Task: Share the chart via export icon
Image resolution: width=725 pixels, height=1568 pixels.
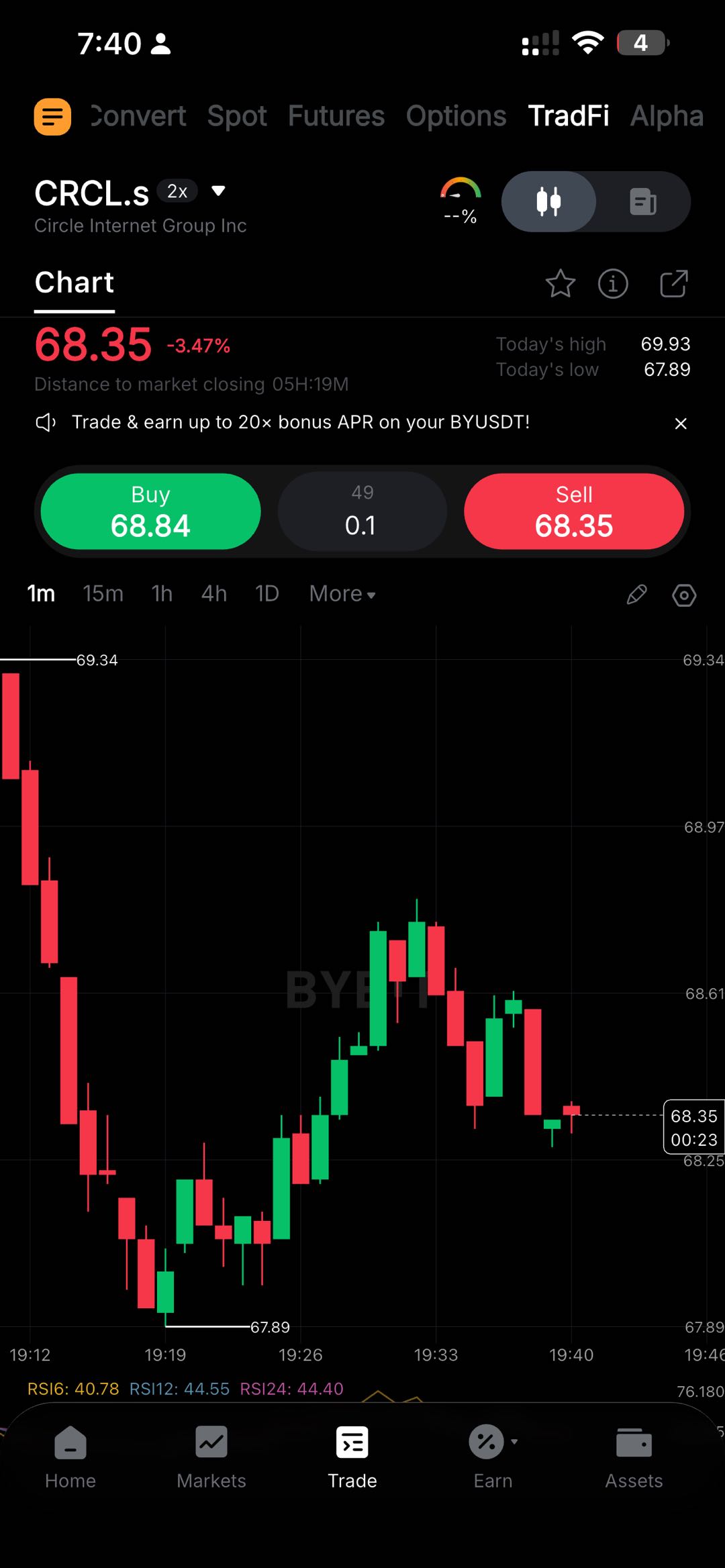Action: tap(673, 283)
